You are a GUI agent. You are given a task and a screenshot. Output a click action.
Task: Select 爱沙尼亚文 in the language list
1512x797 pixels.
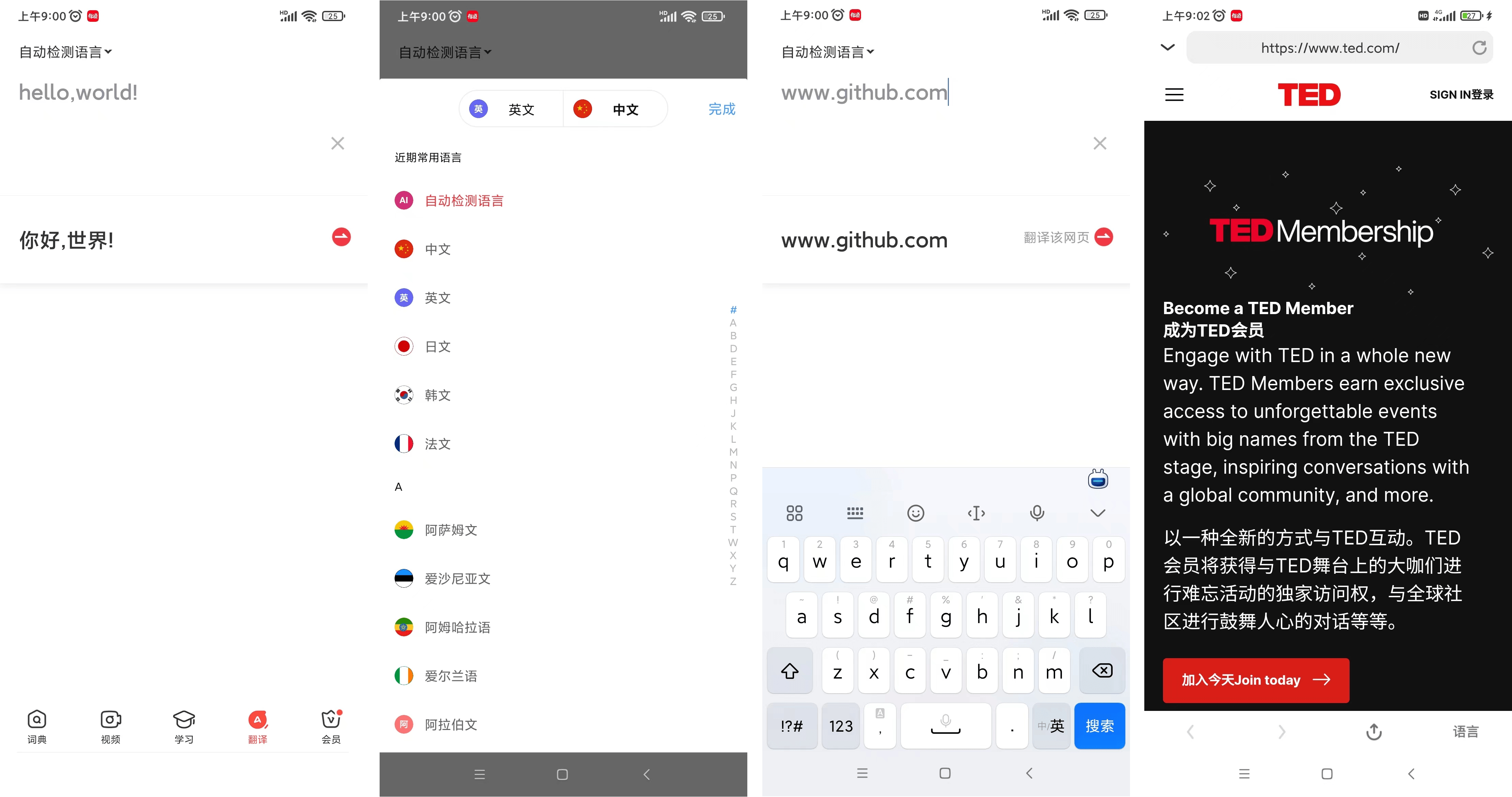pos(457,579)
